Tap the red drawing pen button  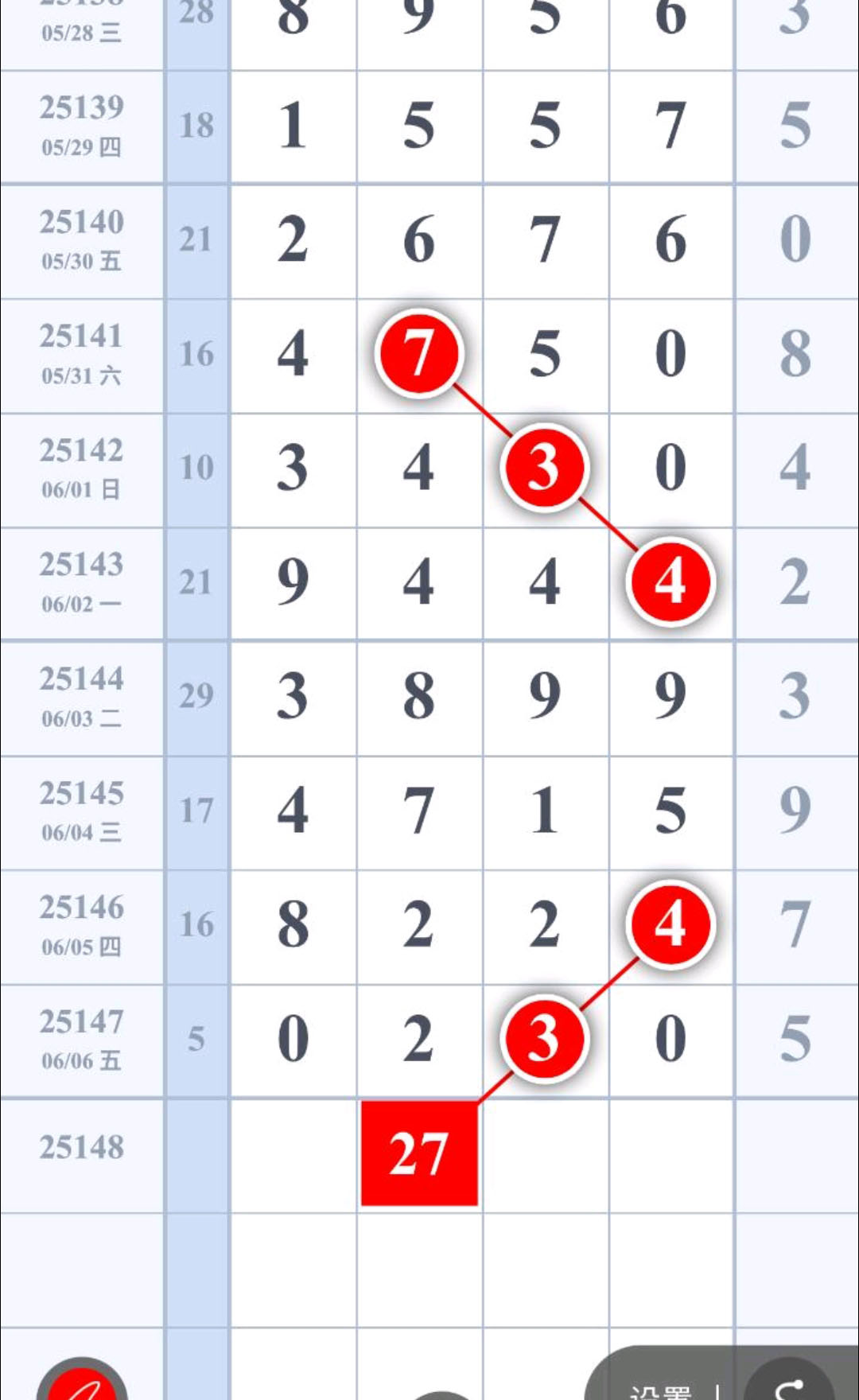point(82,1380)
